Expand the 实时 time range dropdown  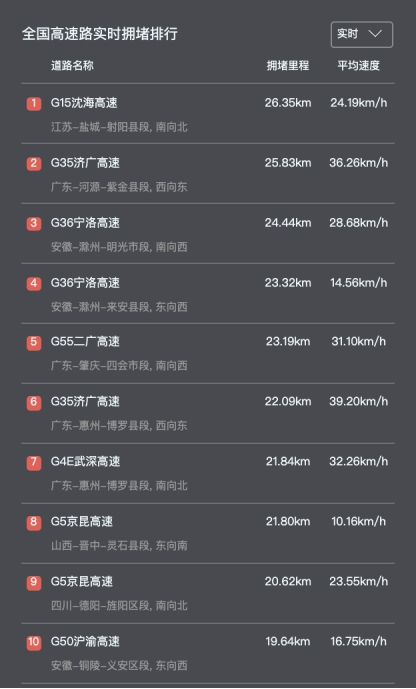362,34
